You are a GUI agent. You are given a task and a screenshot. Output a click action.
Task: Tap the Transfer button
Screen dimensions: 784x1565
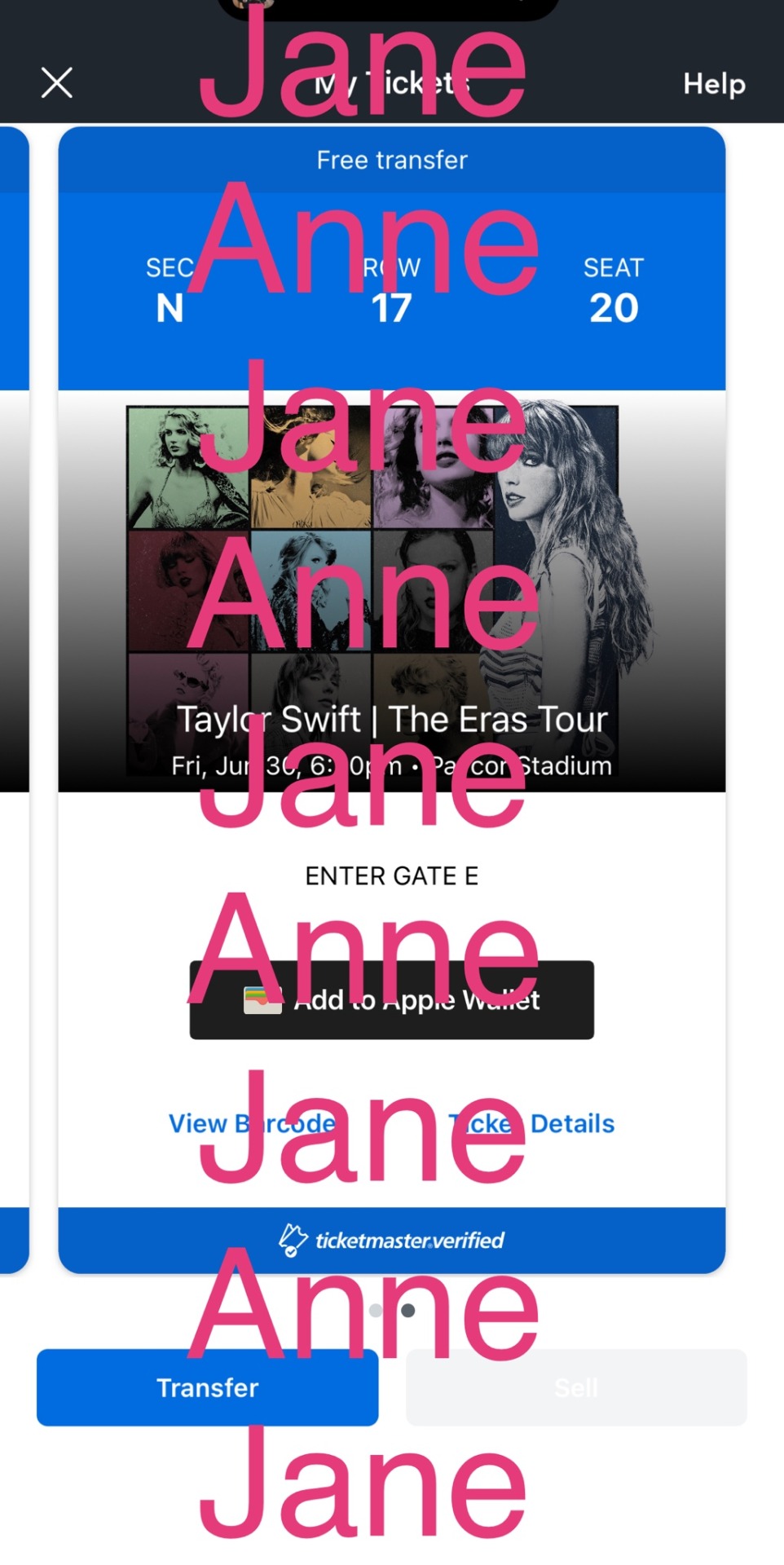pos(207,1387)
